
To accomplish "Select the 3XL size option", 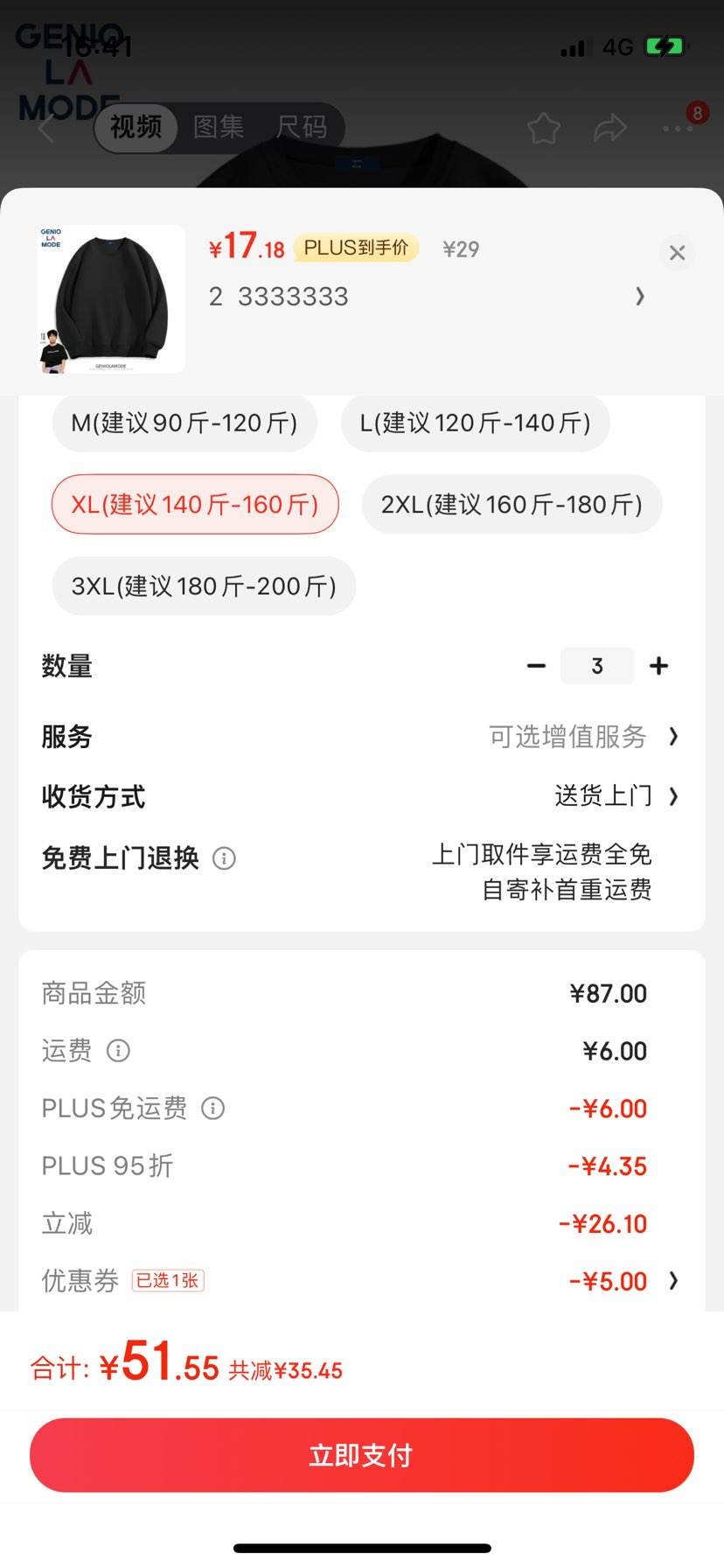I will tap(203, 586).
